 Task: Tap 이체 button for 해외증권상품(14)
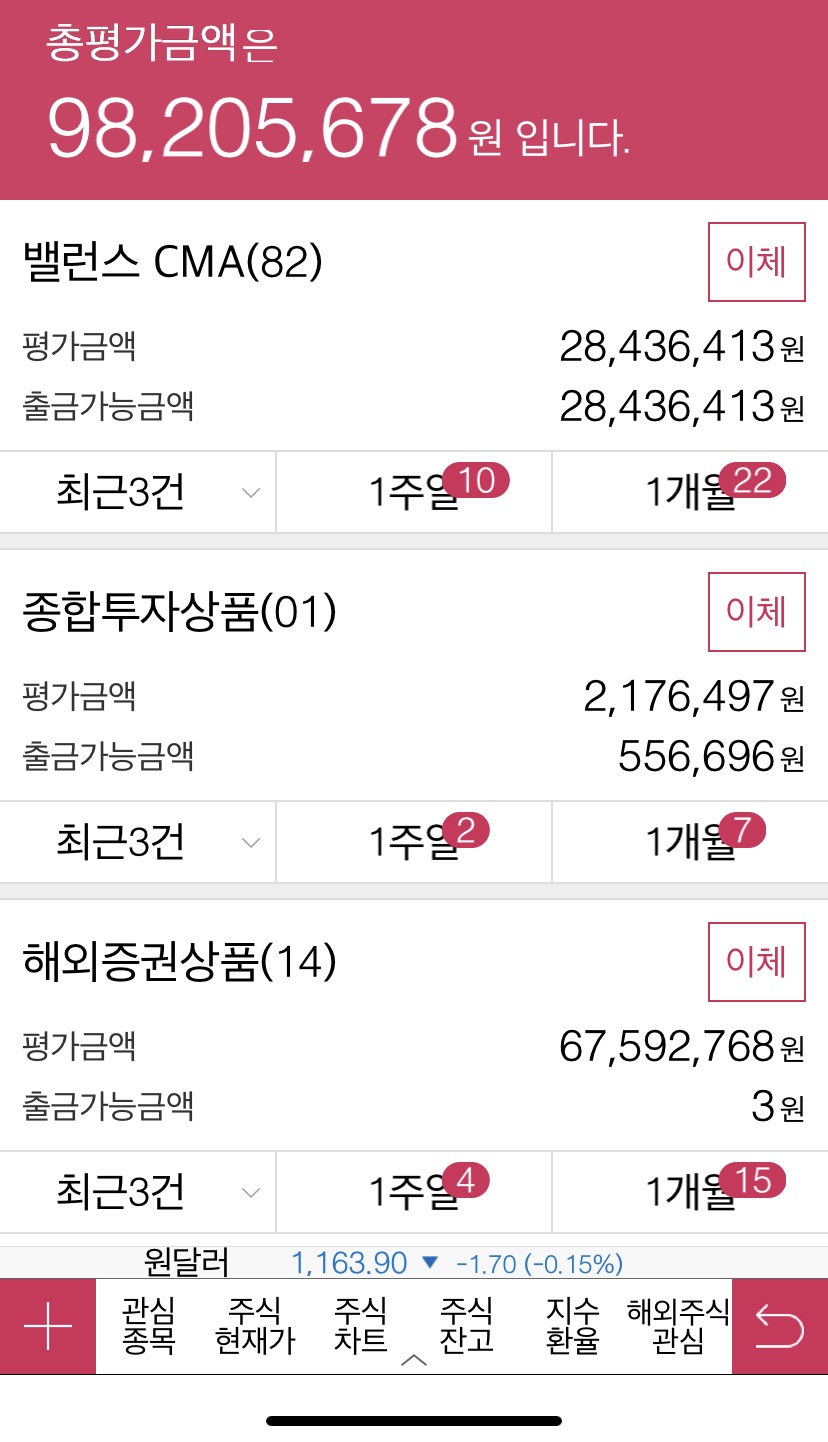coord(756,962)
